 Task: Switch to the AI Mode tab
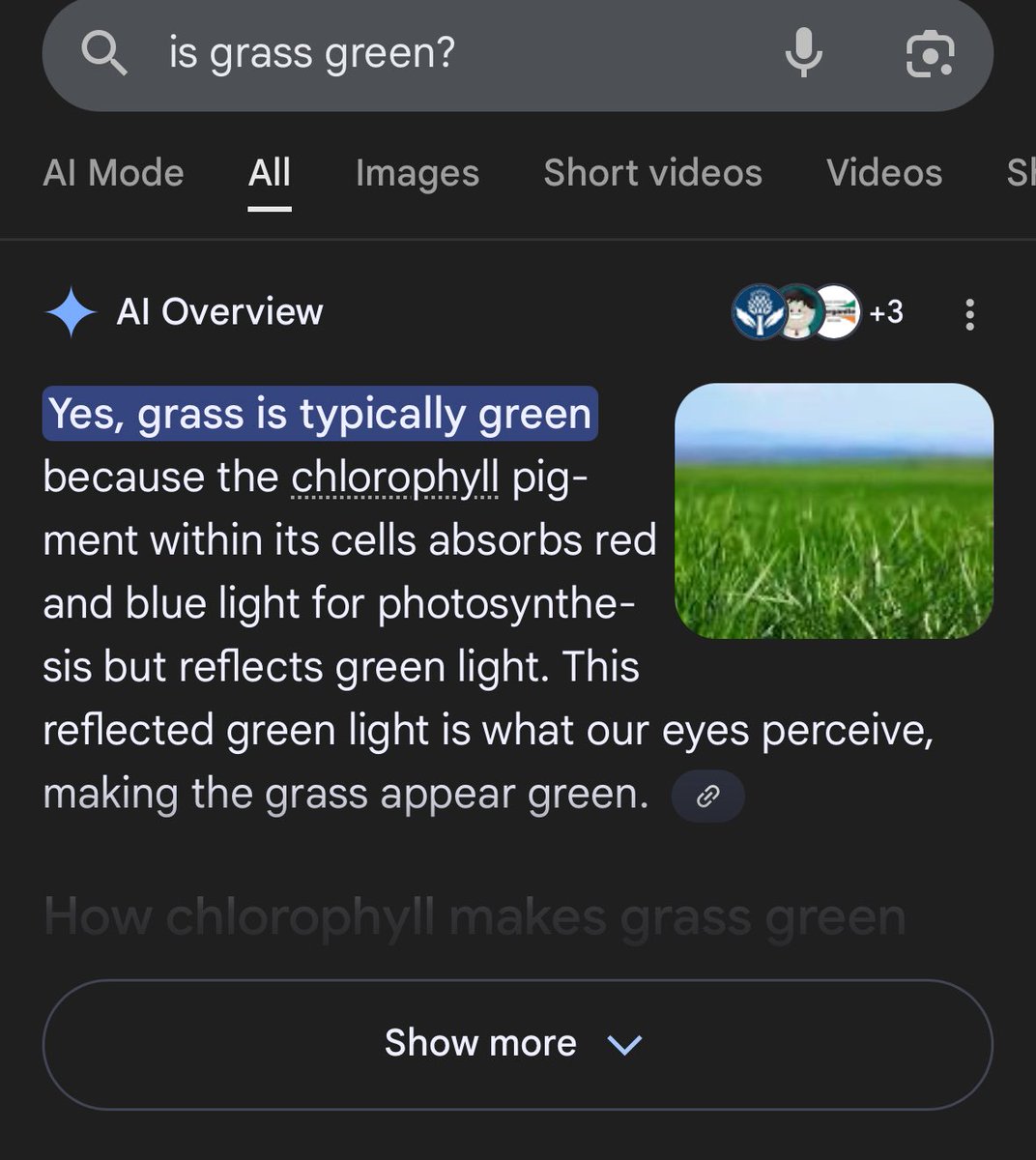point(113,173)
